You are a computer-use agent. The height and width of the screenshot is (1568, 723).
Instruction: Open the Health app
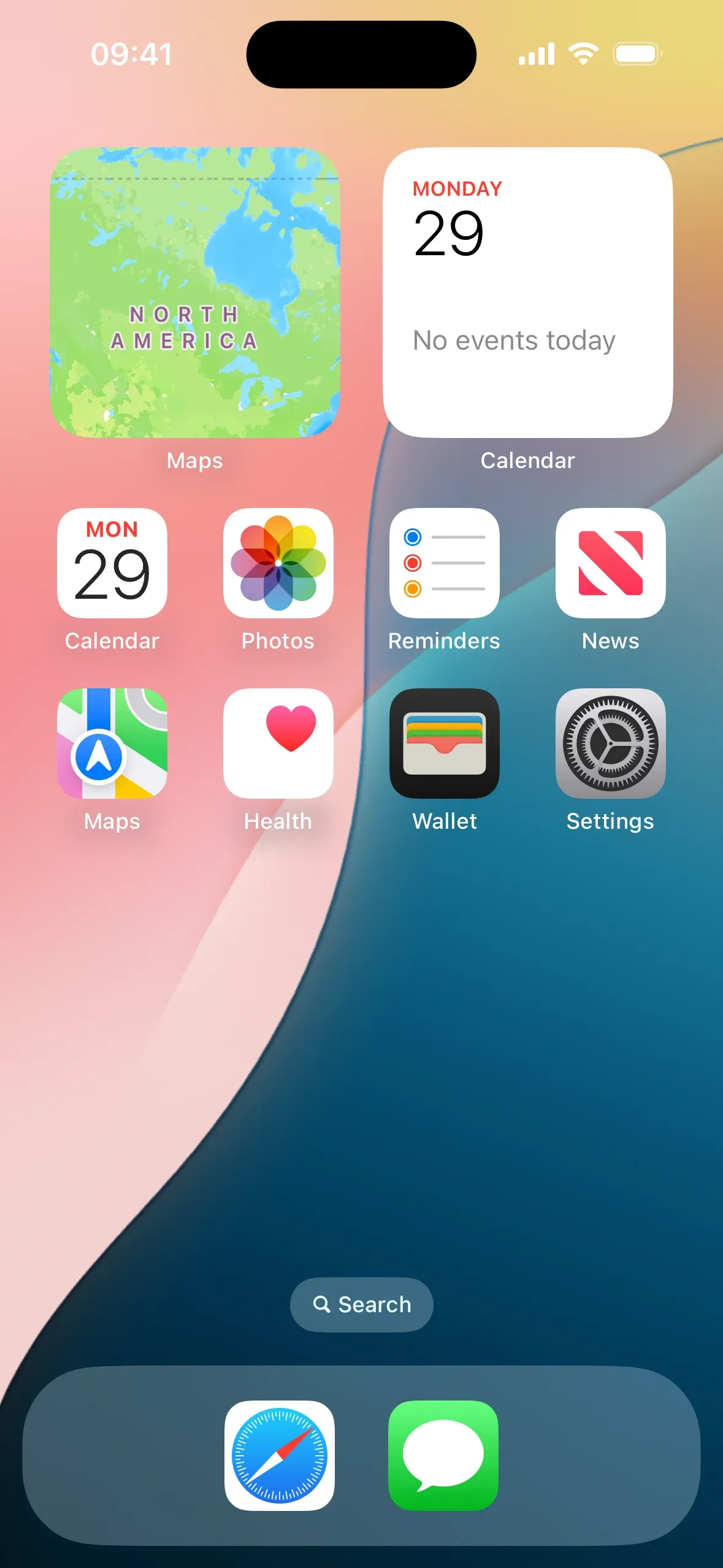tap(278, 743)
